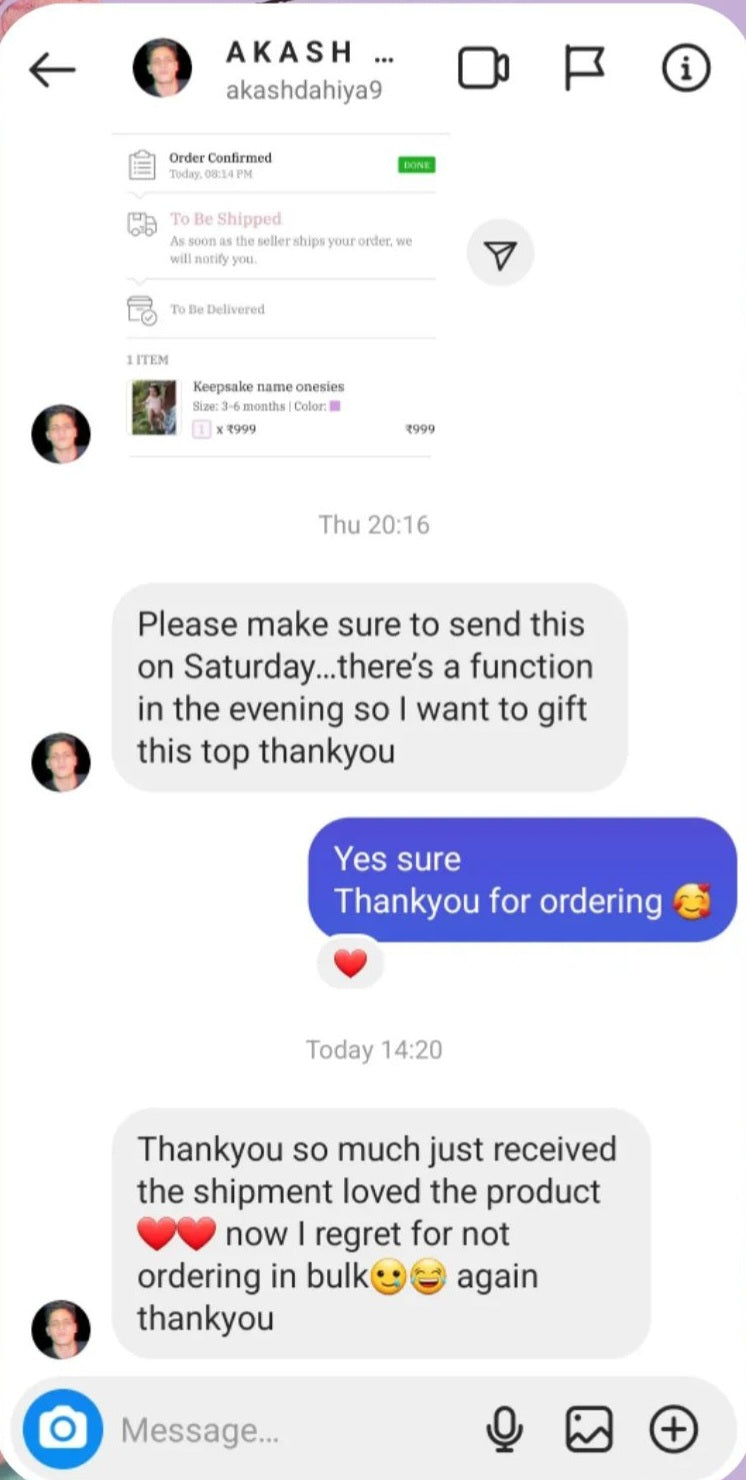Open the gallery to send a photo

click(589, 1430)
